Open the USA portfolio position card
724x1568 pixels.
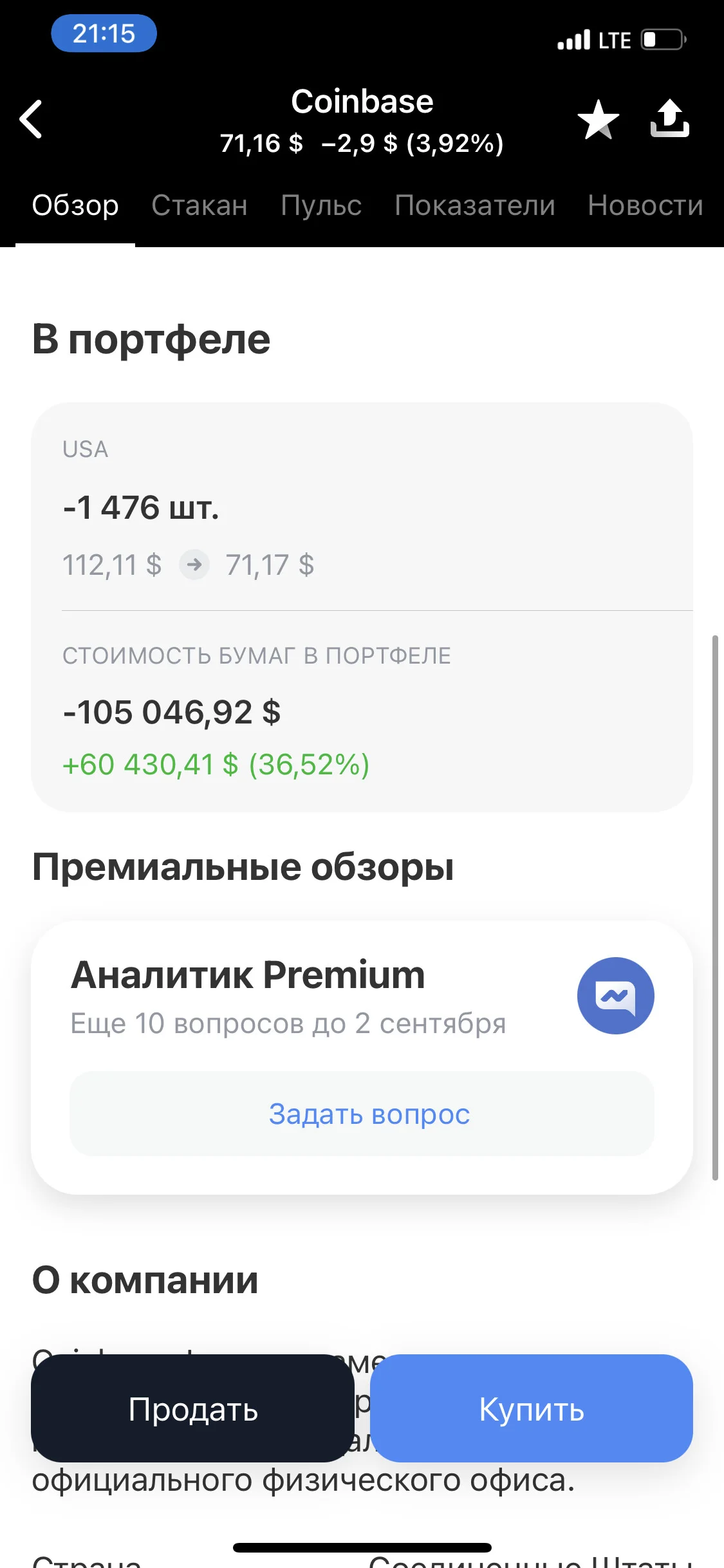pyautogui.click(x=362, y=607)
